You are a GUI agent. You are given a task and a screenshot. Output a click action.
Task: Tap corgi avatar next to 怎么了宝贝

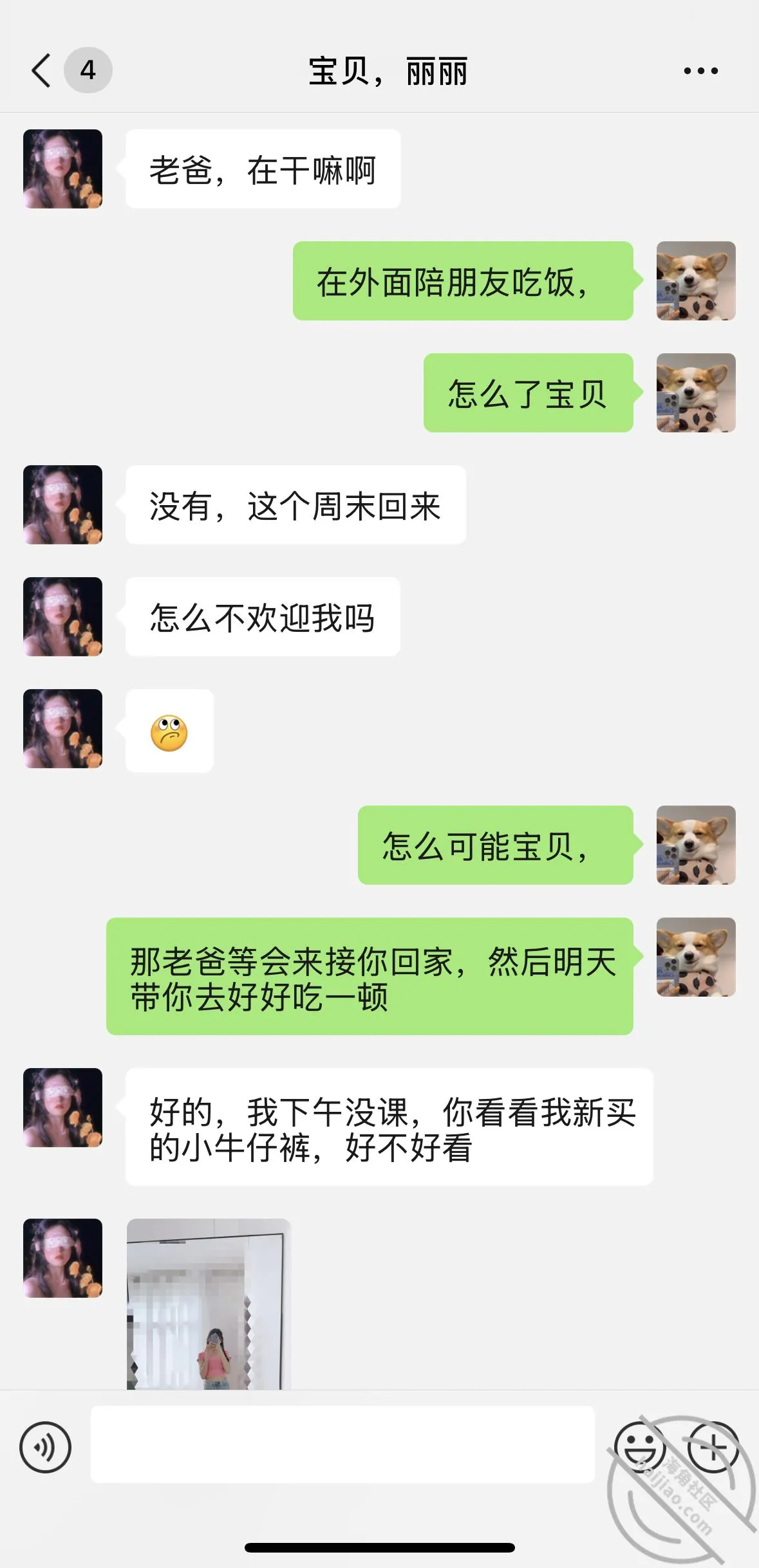(x=696, y=392)
